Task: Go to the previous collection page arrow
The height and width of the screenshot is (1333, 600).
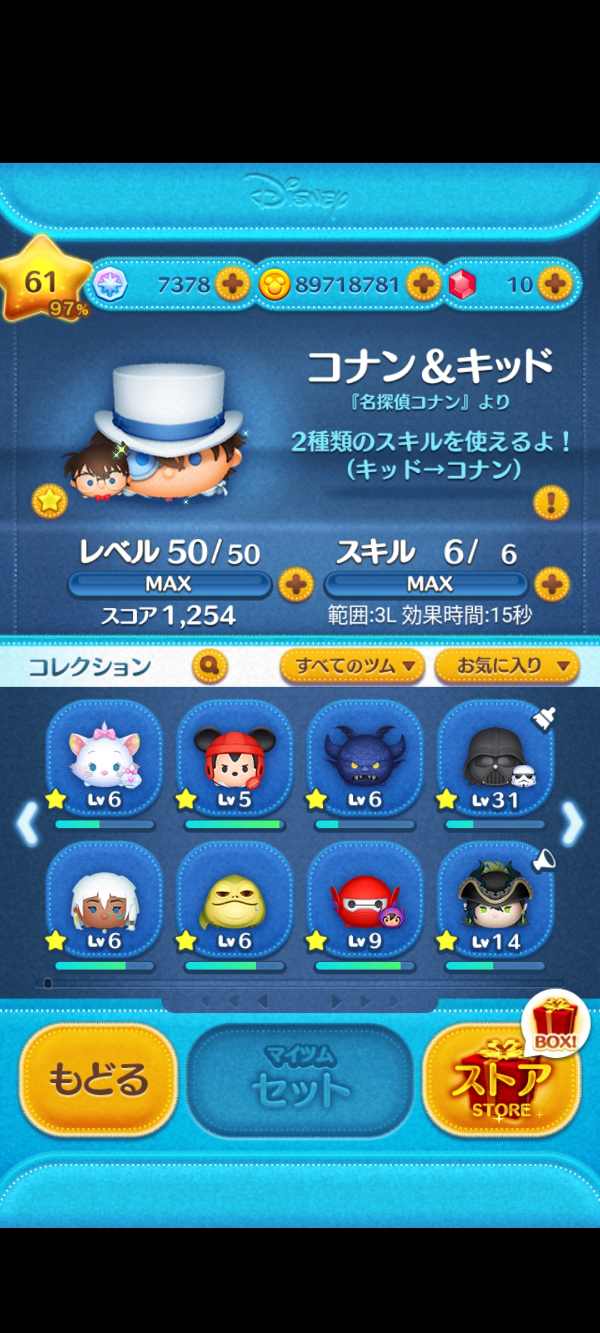Action: [27, 824]
